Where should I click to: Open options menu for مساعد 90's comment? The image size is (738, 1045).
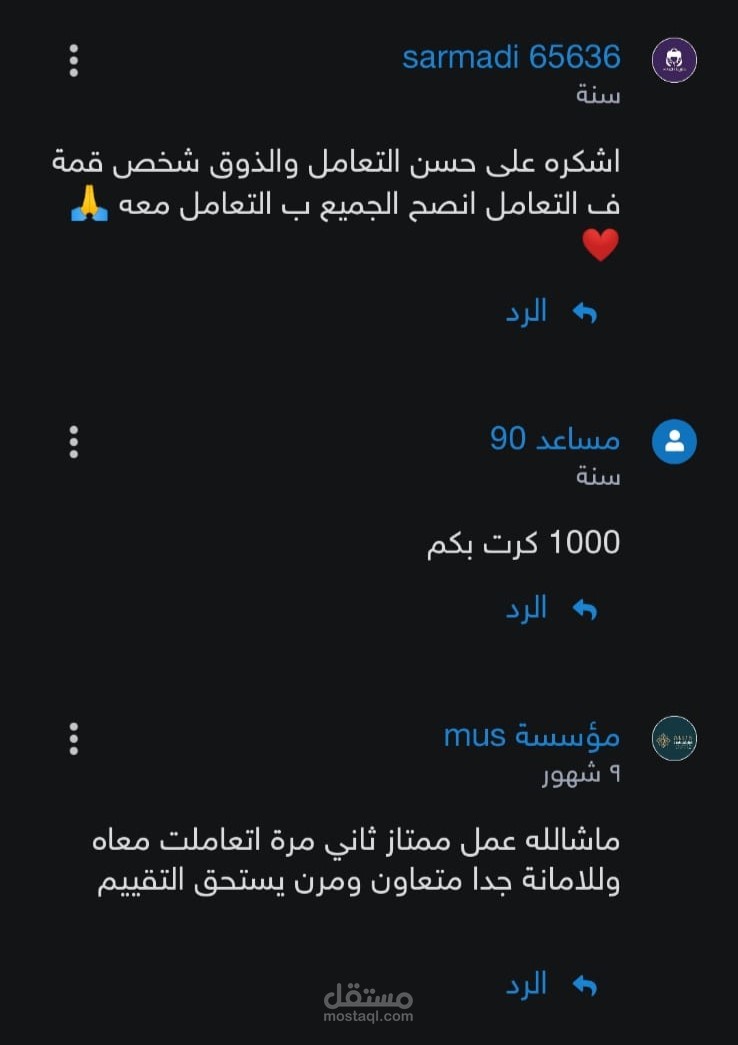[73, 441]
